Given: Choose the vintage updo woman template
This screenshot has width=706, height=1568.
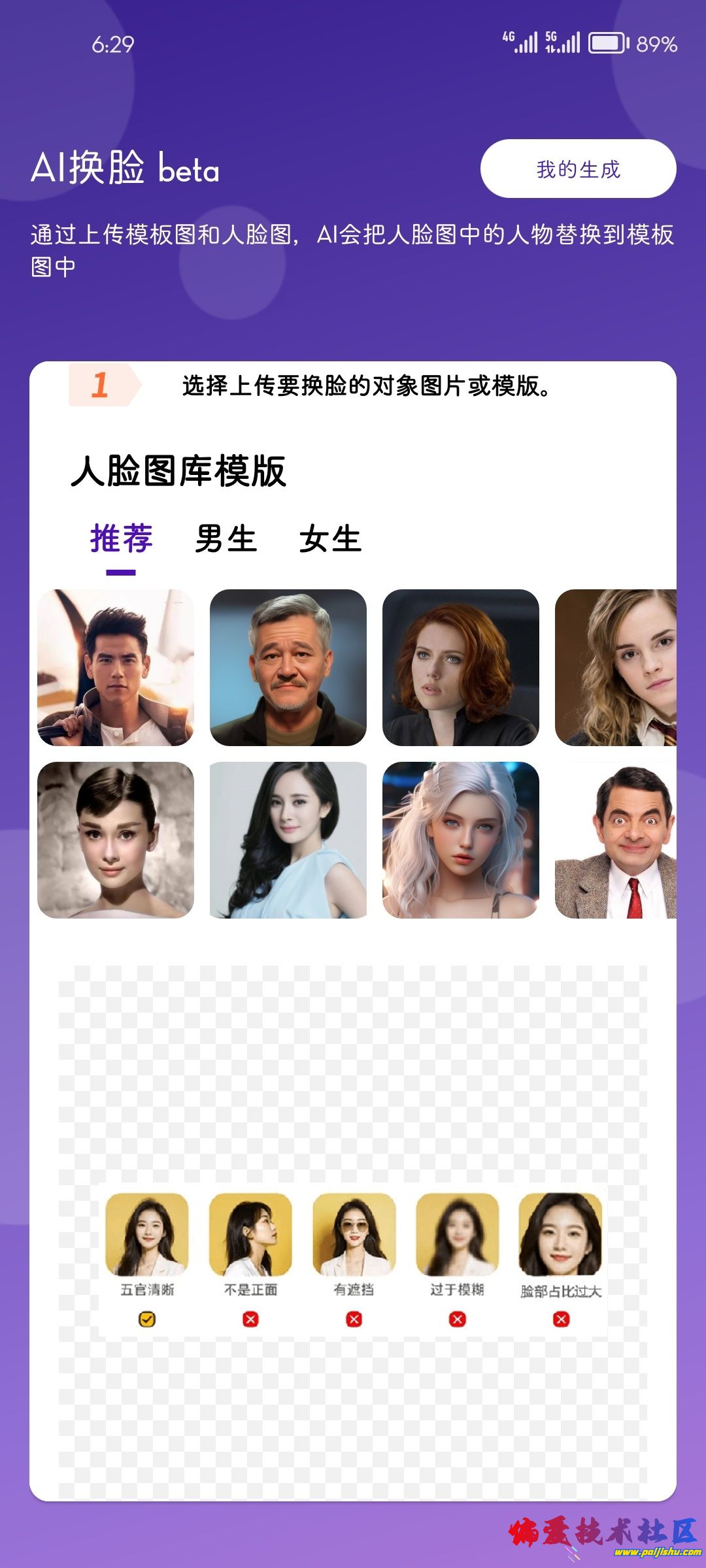Looking at the screenshot, I should 116,840.
